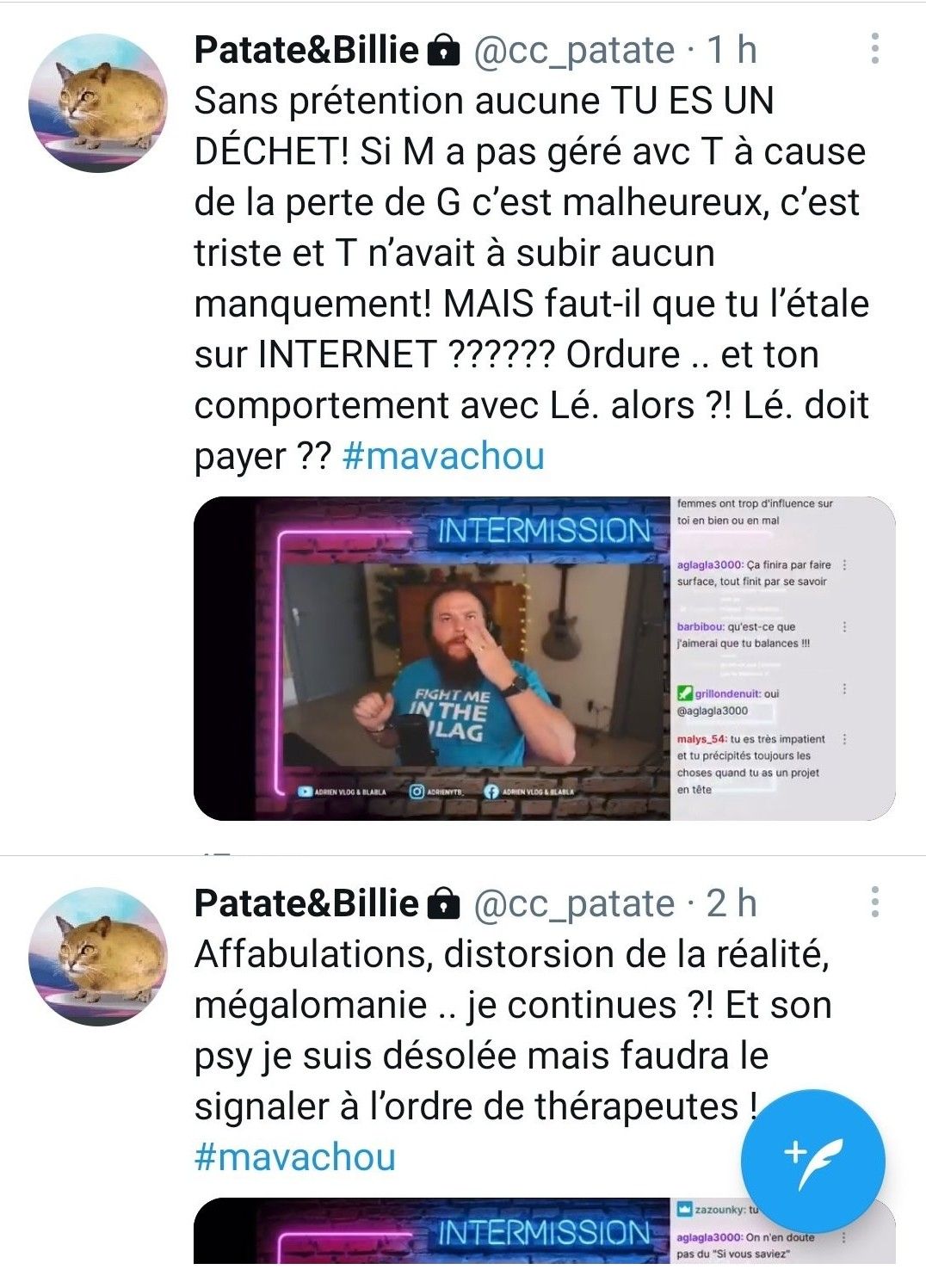This screenshot has width=926, height=1288.
Task: Open overflow menu on the 2 h tweet
Action: (874, 902)
